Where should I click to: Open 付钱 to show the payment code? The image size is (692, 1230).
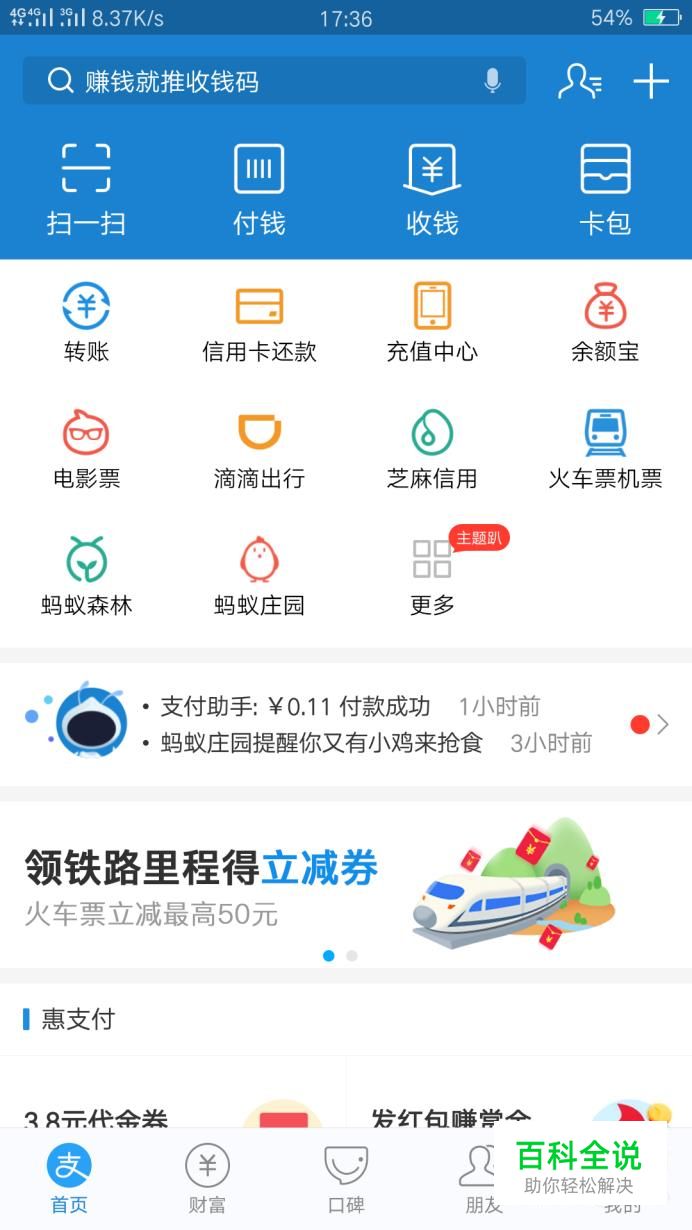click(x=259, y=188)
